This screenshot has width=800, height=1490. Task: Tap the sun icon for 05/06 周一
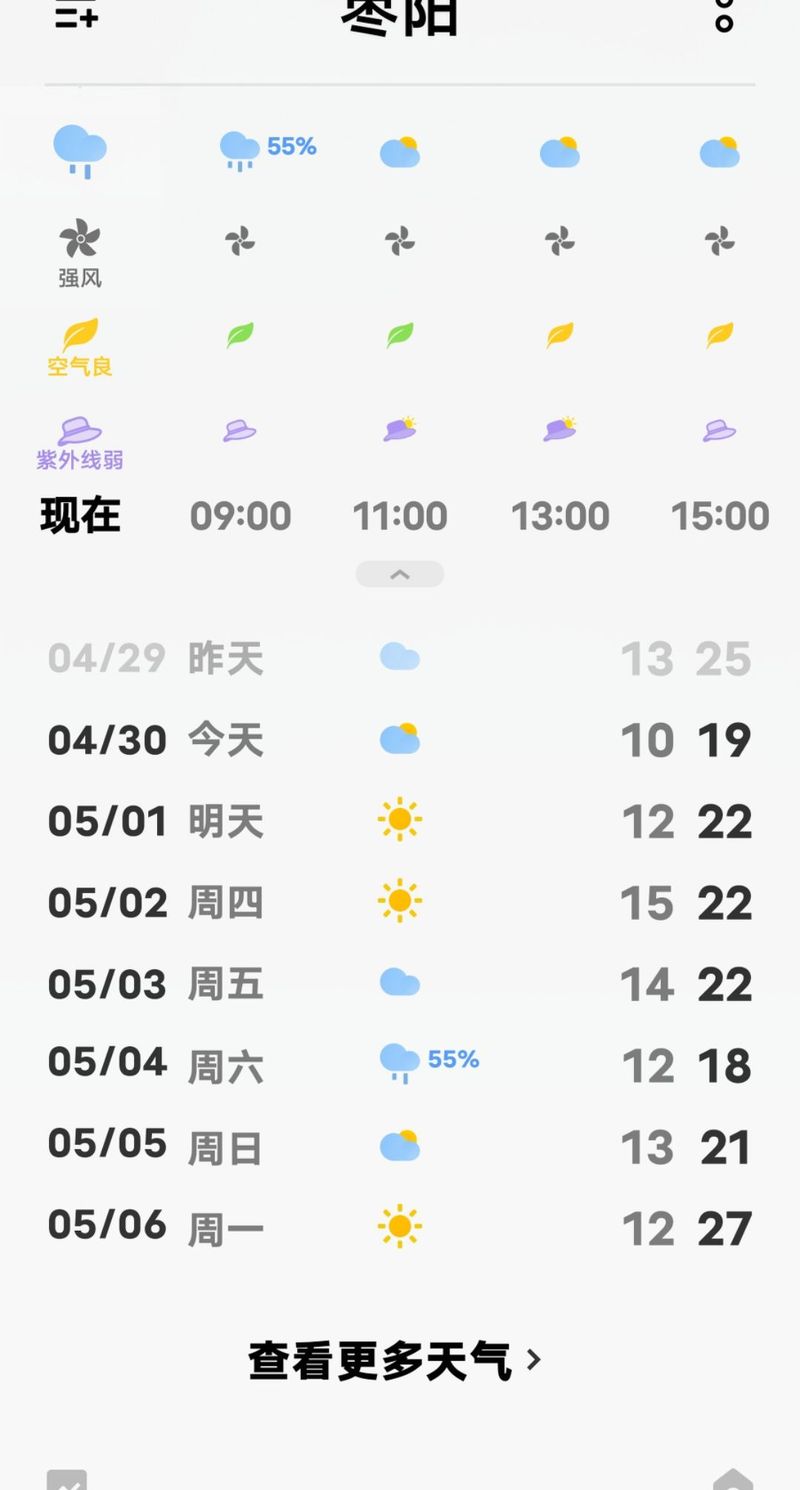(400, 1226)
